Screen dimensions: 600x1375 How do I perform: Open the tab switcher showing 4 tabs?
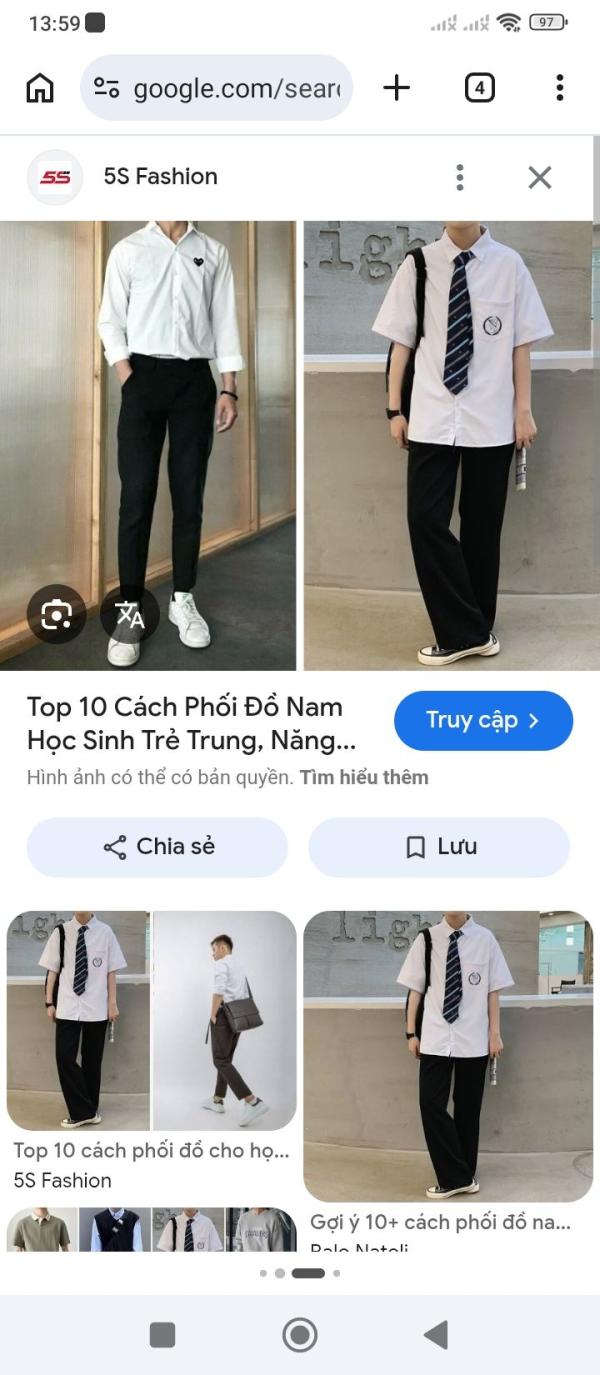(479, 88)
